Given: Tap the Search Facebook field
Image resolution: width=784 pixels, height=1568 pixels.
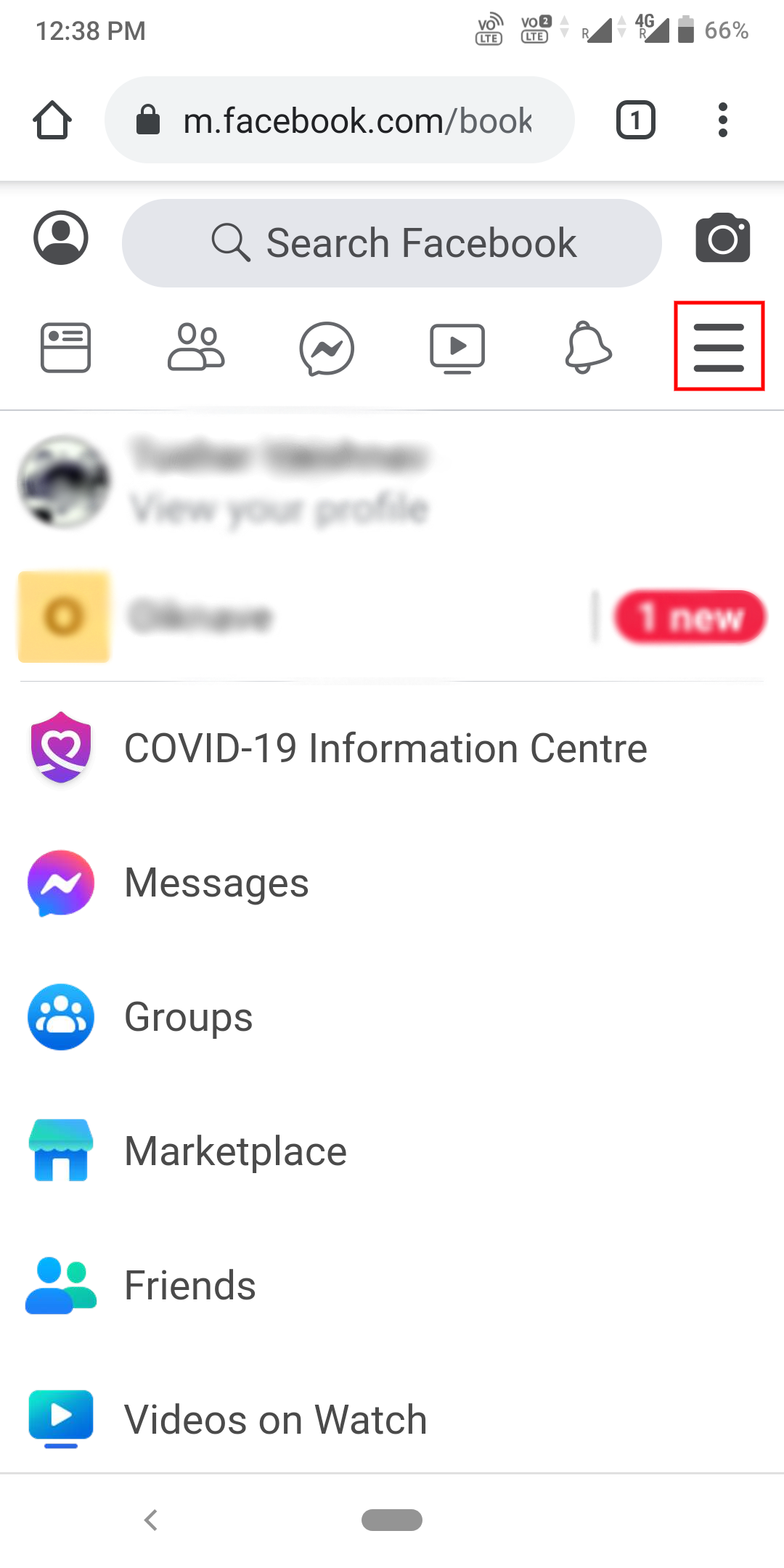Looking at the screenshot, I should pyautogui.click(x=392, y=243).
